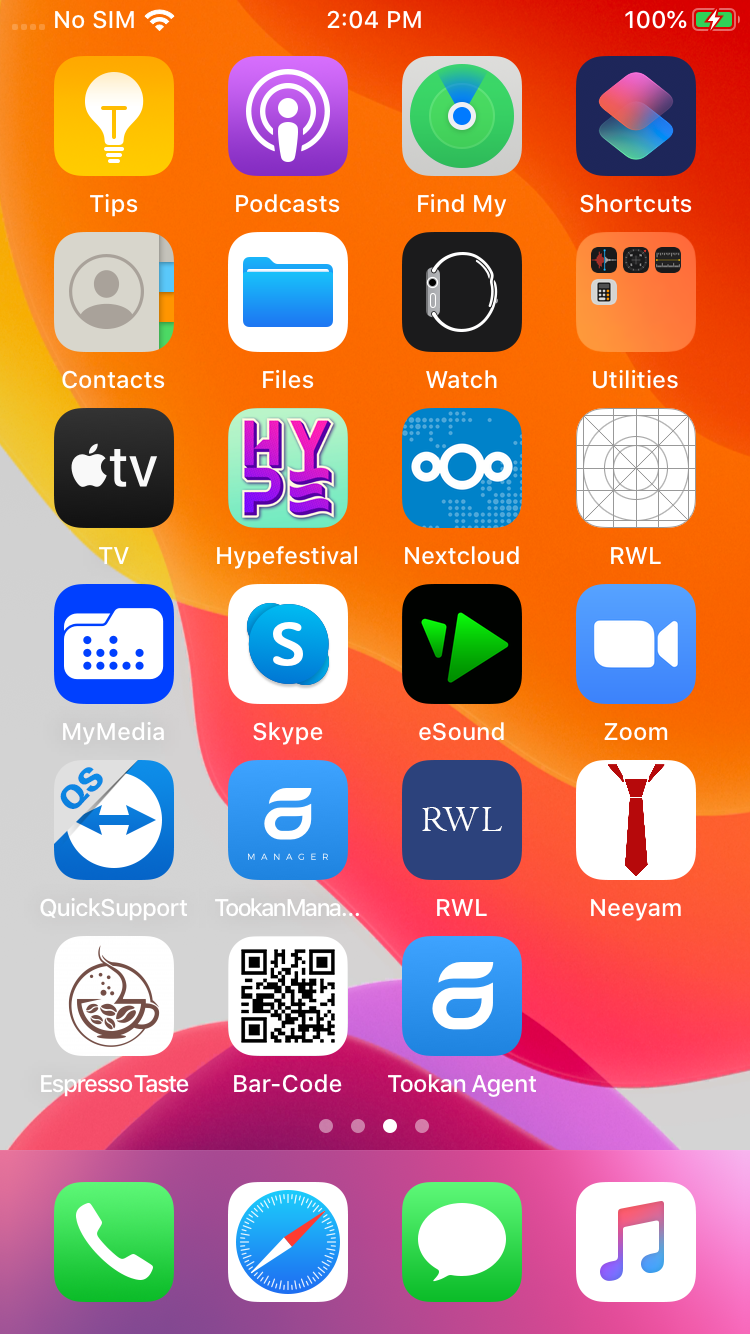Open the Utilities folder
The image size is (750, 1334).
point(635,292)
